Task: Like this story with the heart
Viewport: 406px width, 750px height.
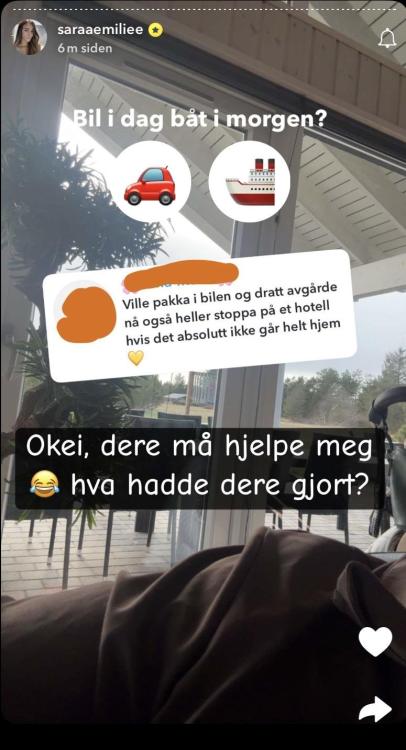Action: click(375, 641)
